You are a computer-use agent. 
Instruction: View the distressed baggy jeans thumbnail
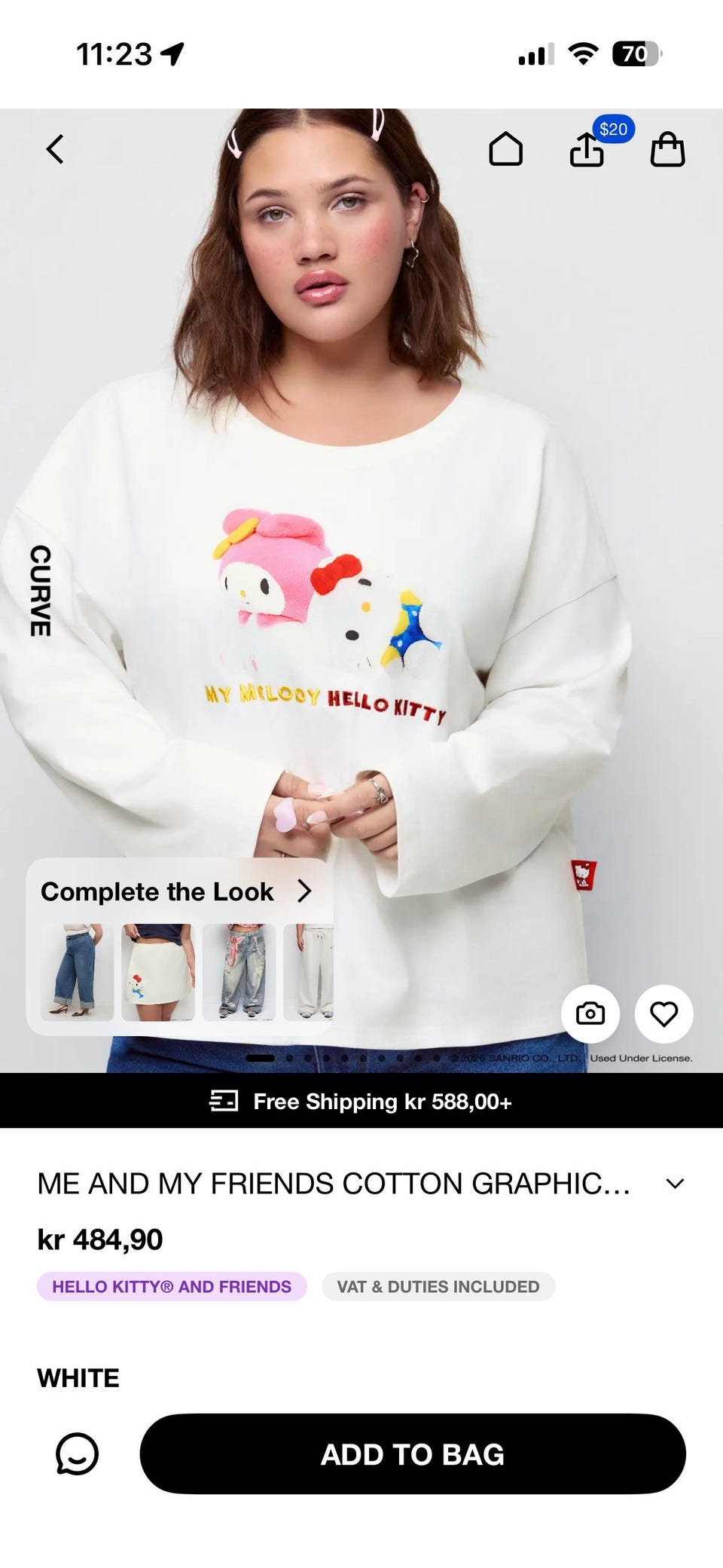[239, 972]
